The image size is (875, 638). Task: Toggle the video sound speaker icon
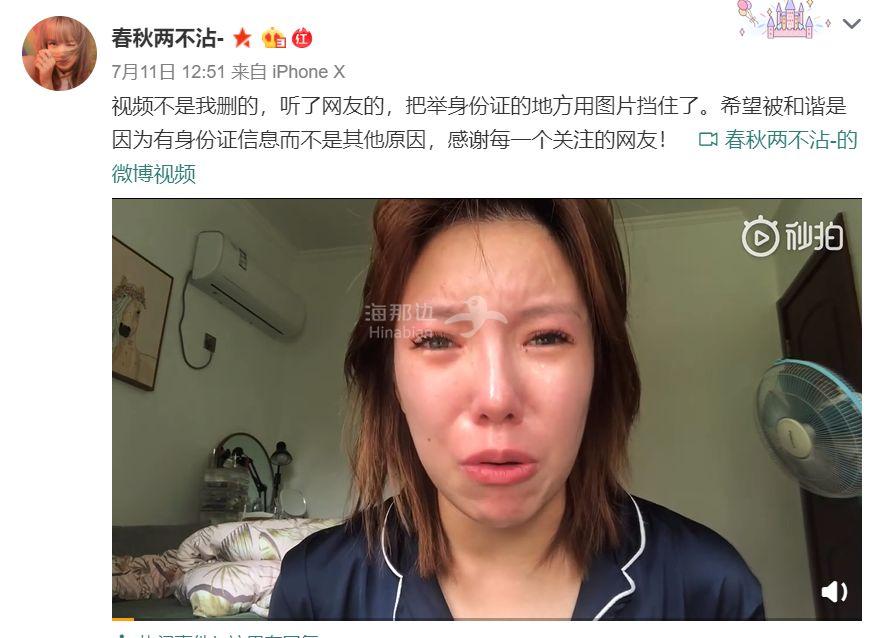point(834,591)
